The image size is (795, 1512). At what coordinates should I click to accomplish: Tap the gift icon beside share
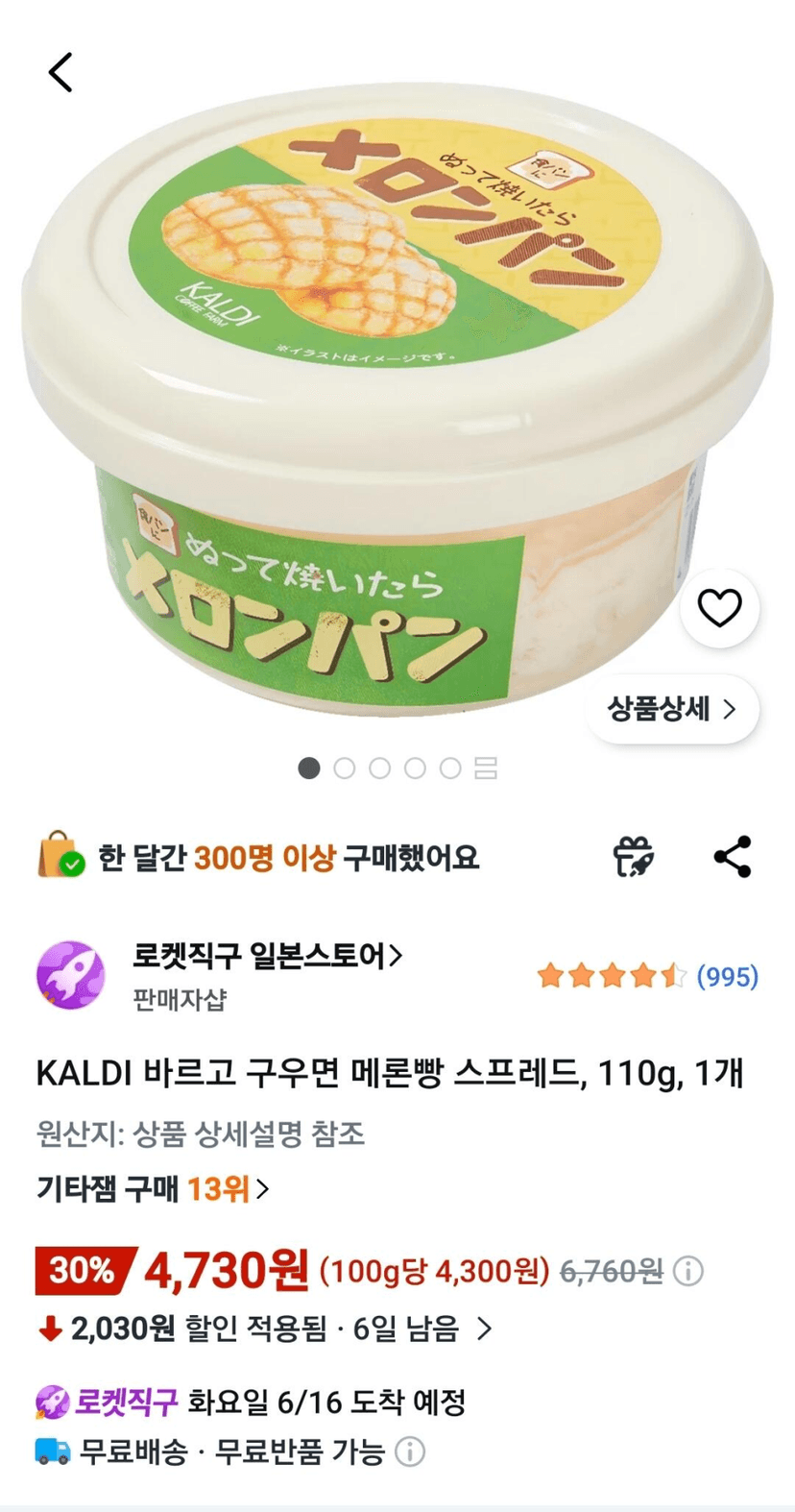point(634,856)
